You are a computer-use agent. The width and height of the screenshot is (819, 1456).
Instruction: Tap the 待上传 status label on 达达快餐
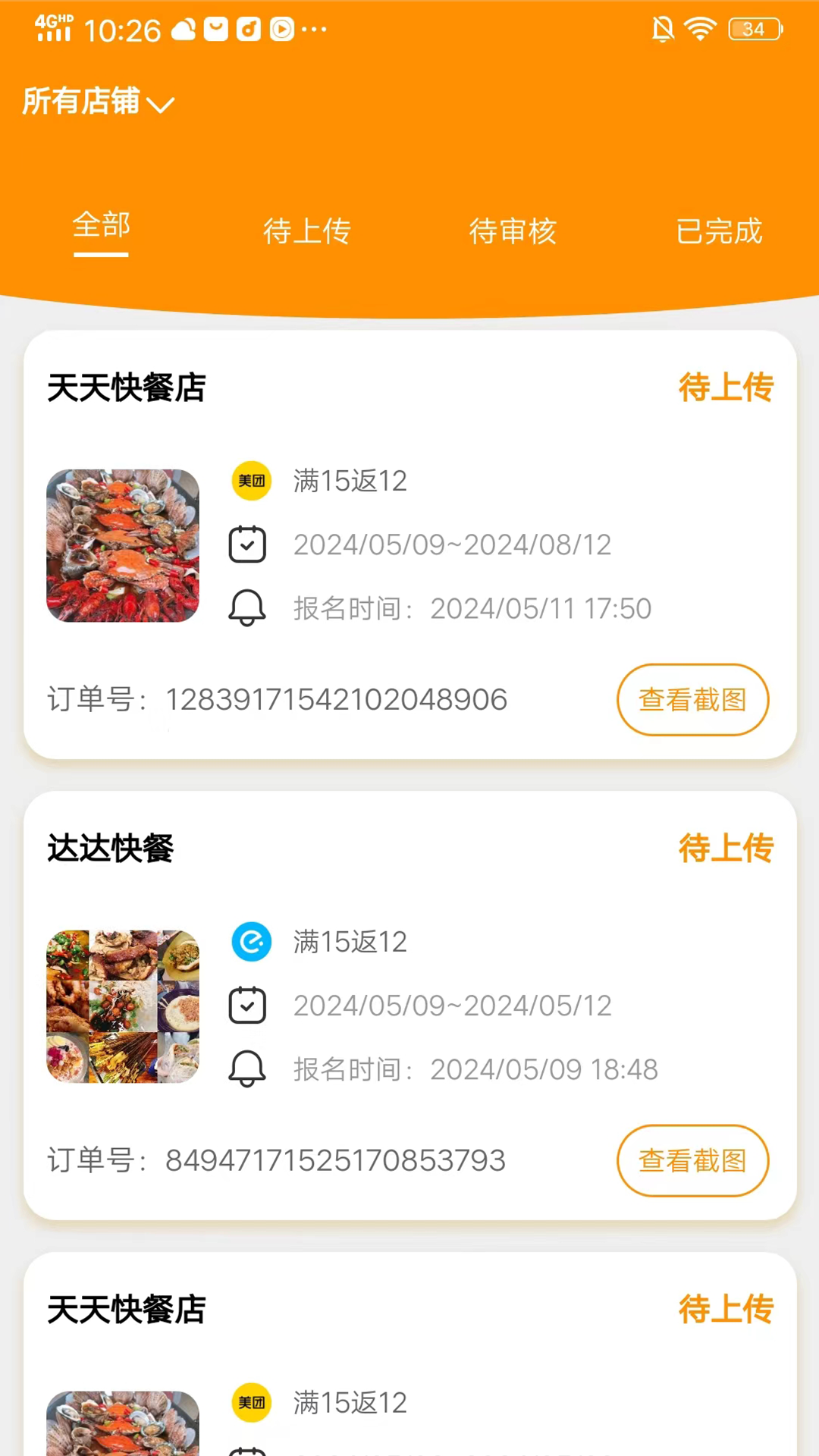[726, 849]
